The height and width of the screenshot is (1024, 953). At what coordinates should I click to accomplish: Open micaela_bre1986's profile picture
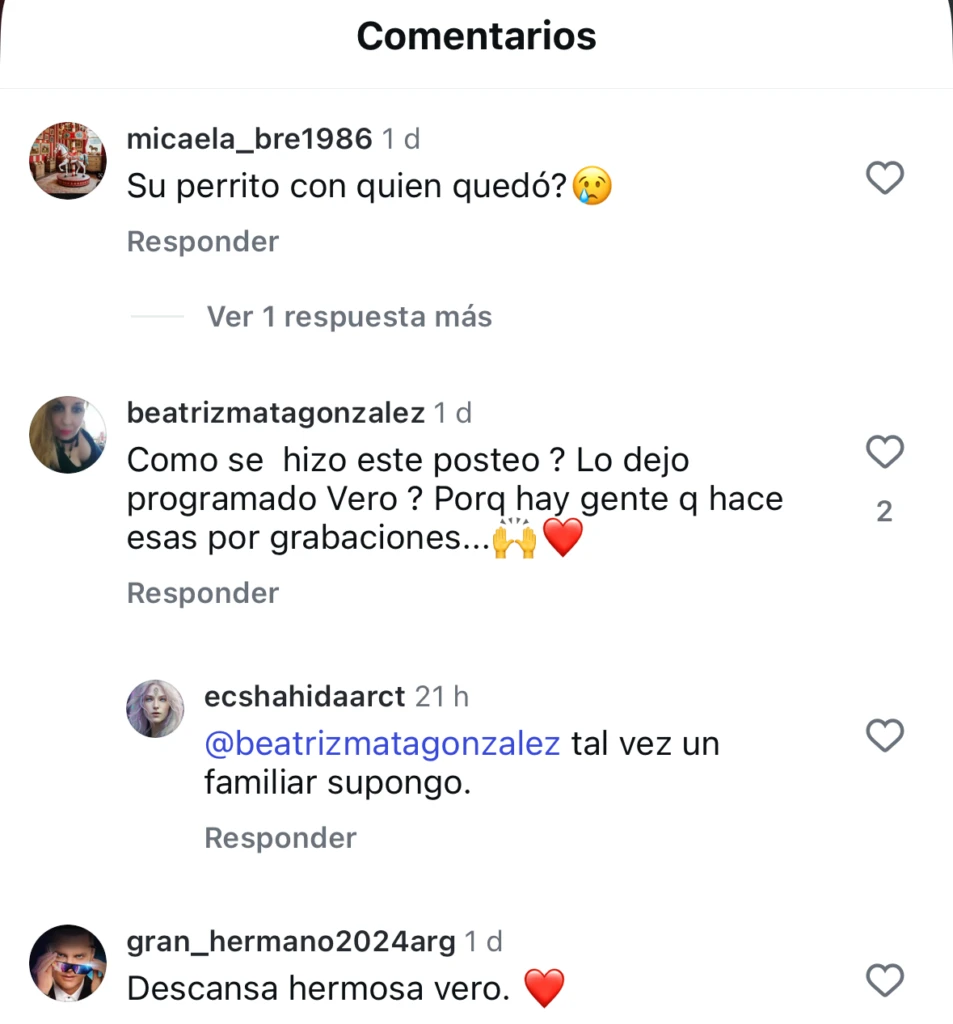tap(68, 161)
